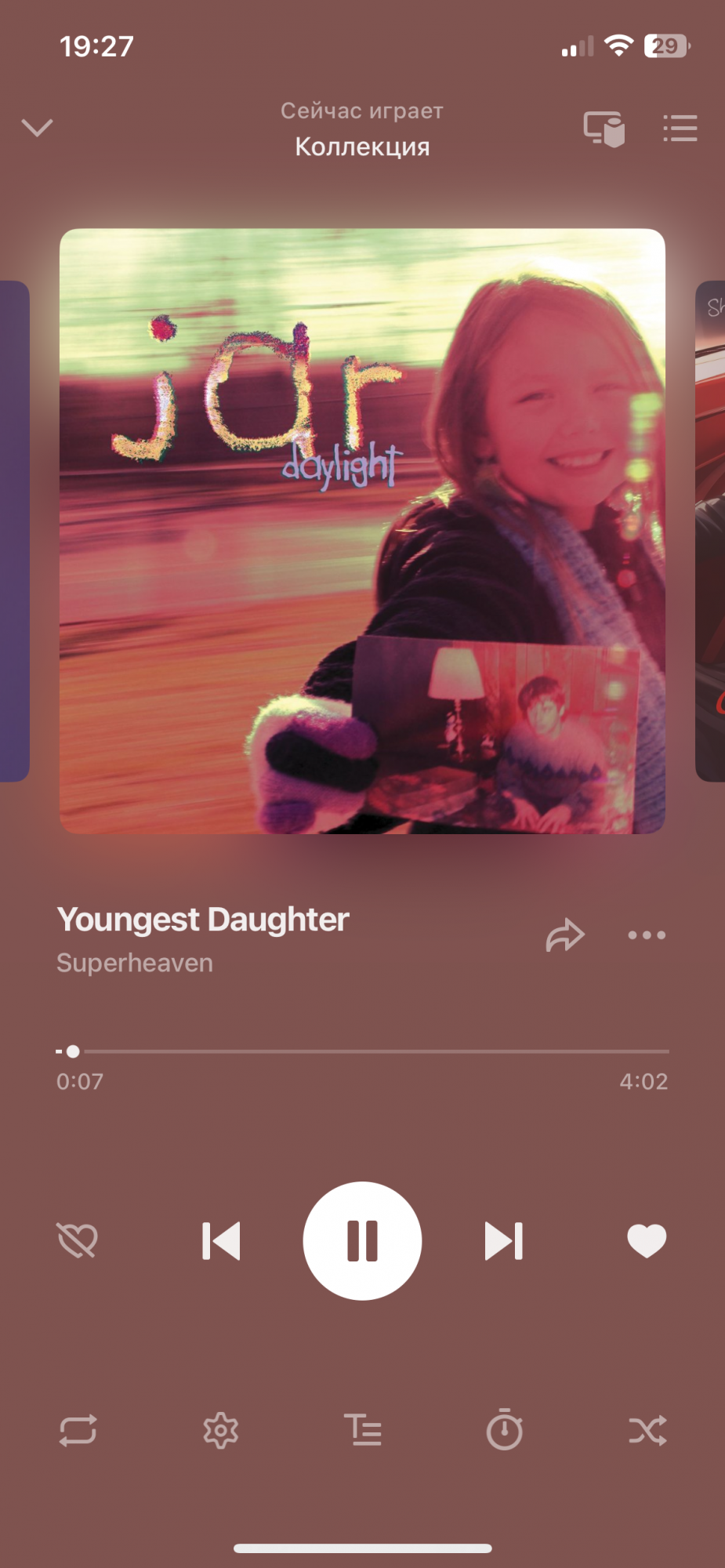Collapse the now playing screen

tap(37, 127)
